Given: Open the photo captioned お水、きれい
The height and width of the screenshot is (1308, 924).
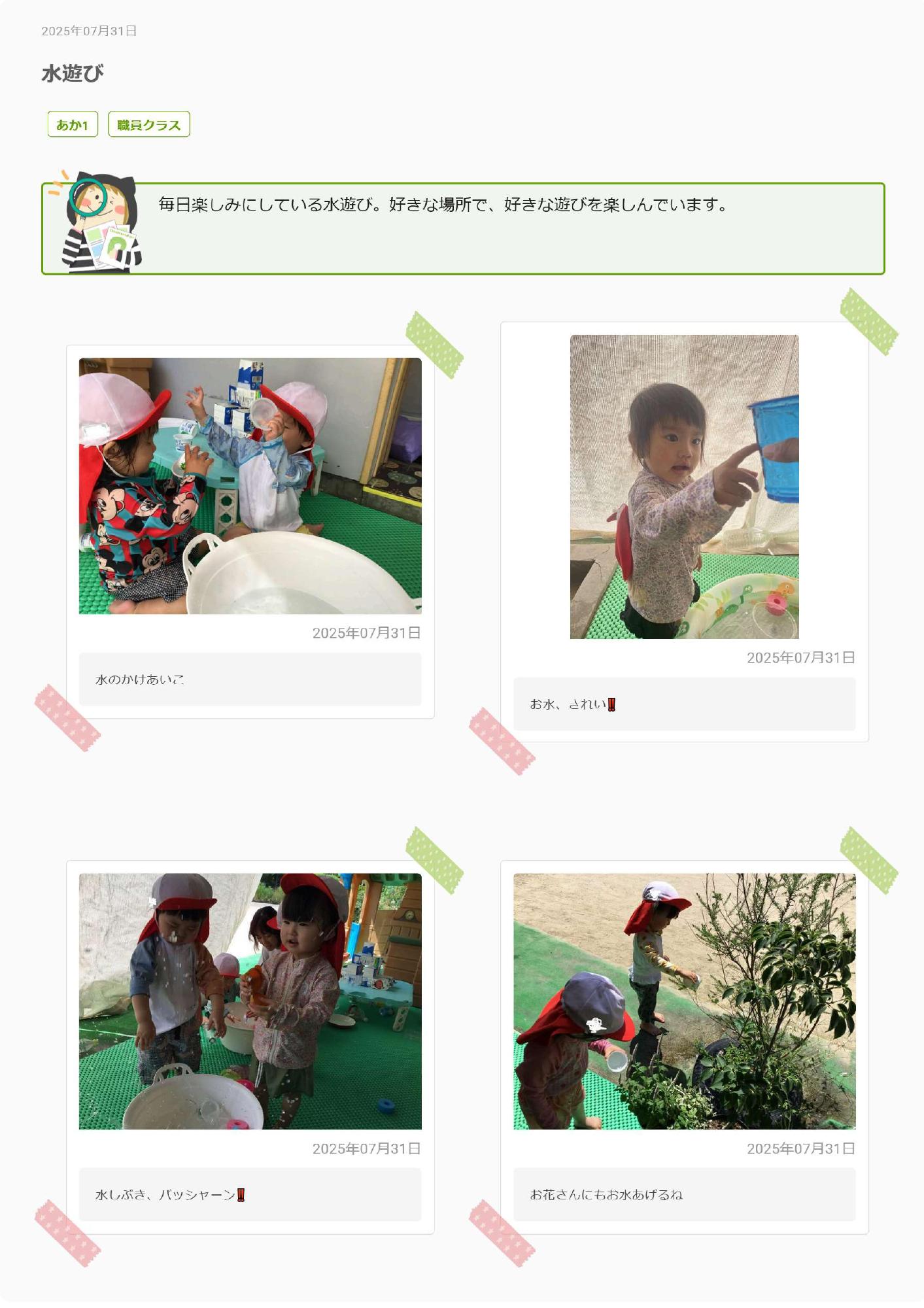Looking at the screenshot, I should pyautogui.click(x=684, y=487).
